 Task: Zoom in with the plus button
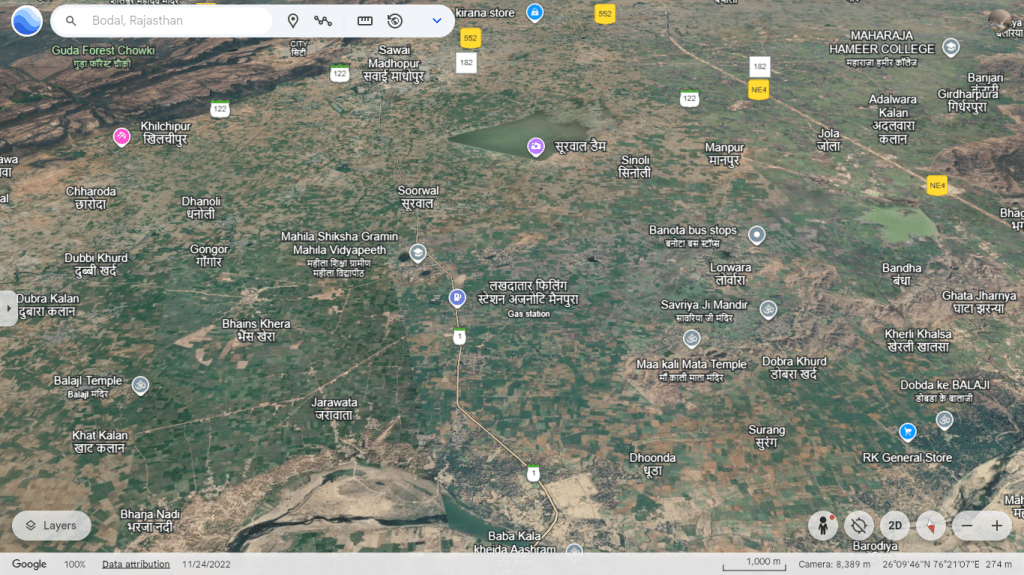coord(997,525)
